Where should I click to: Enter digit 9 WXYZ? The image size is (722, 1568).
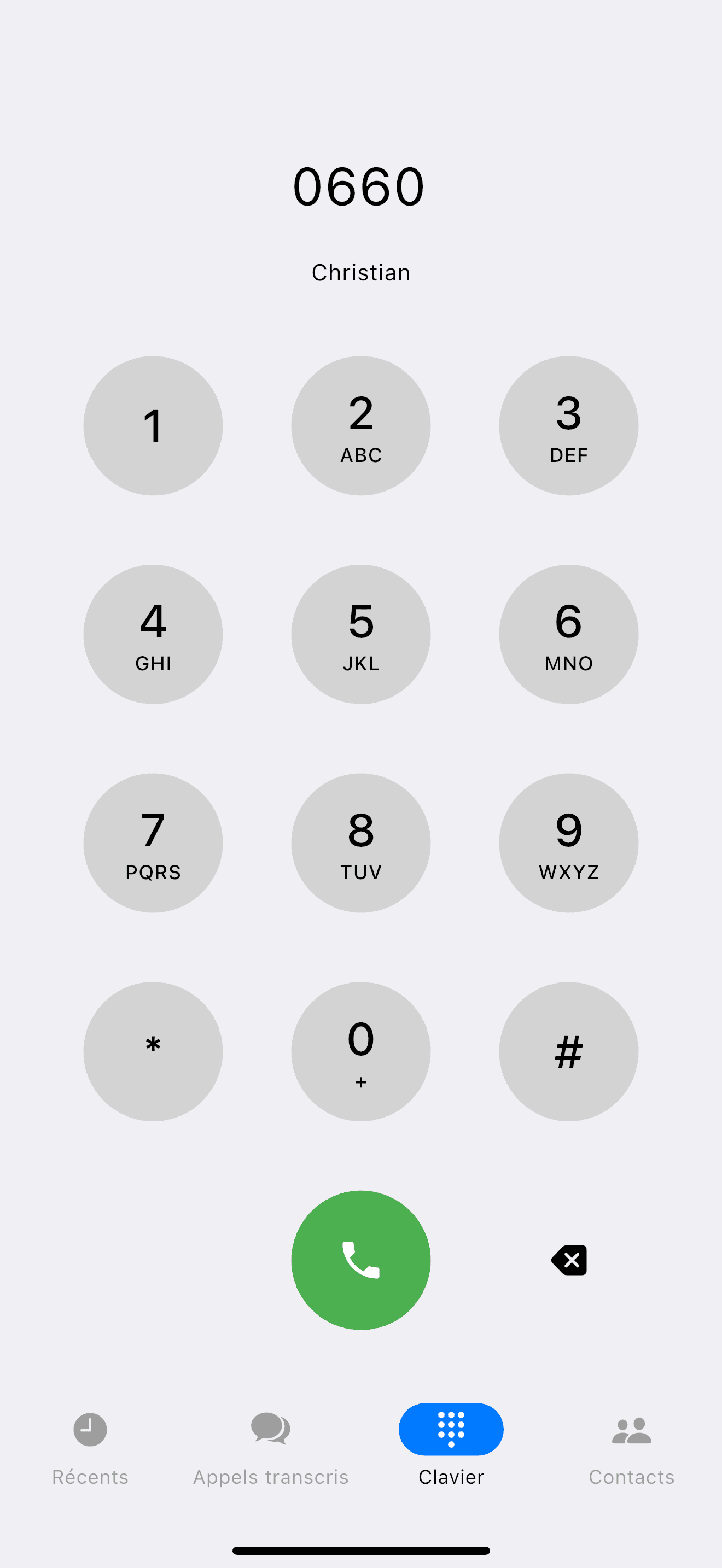point(569,843)
